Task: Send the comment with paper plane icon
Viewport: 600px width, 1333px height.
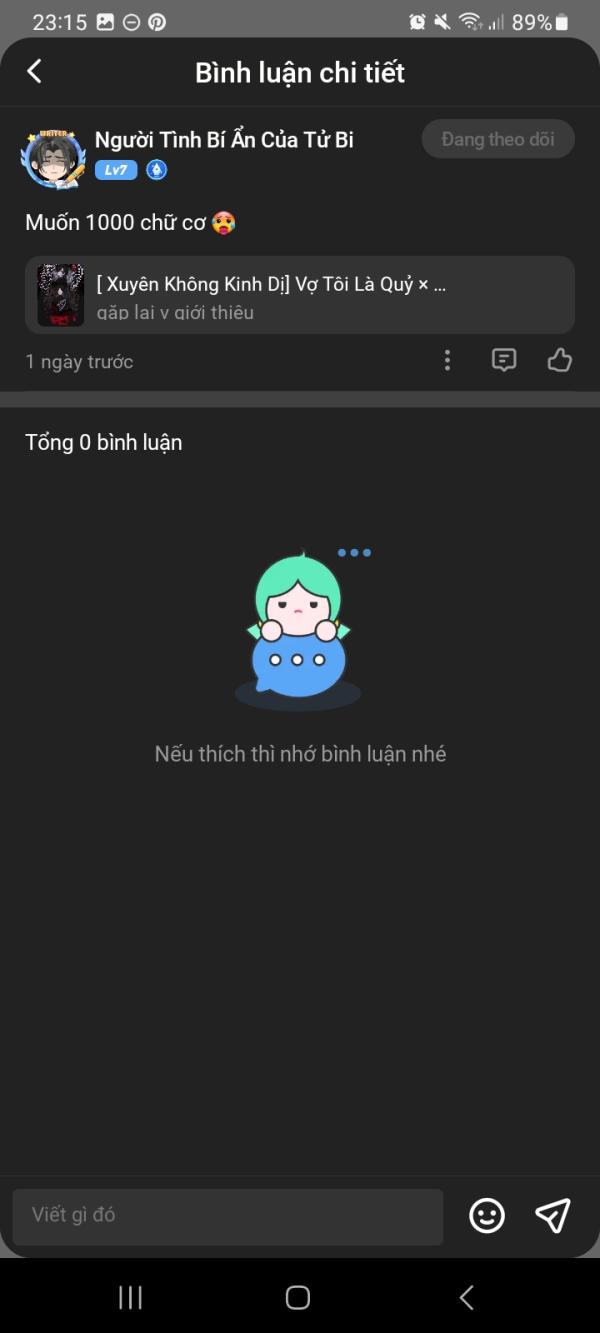Action: click(553, 1215)
